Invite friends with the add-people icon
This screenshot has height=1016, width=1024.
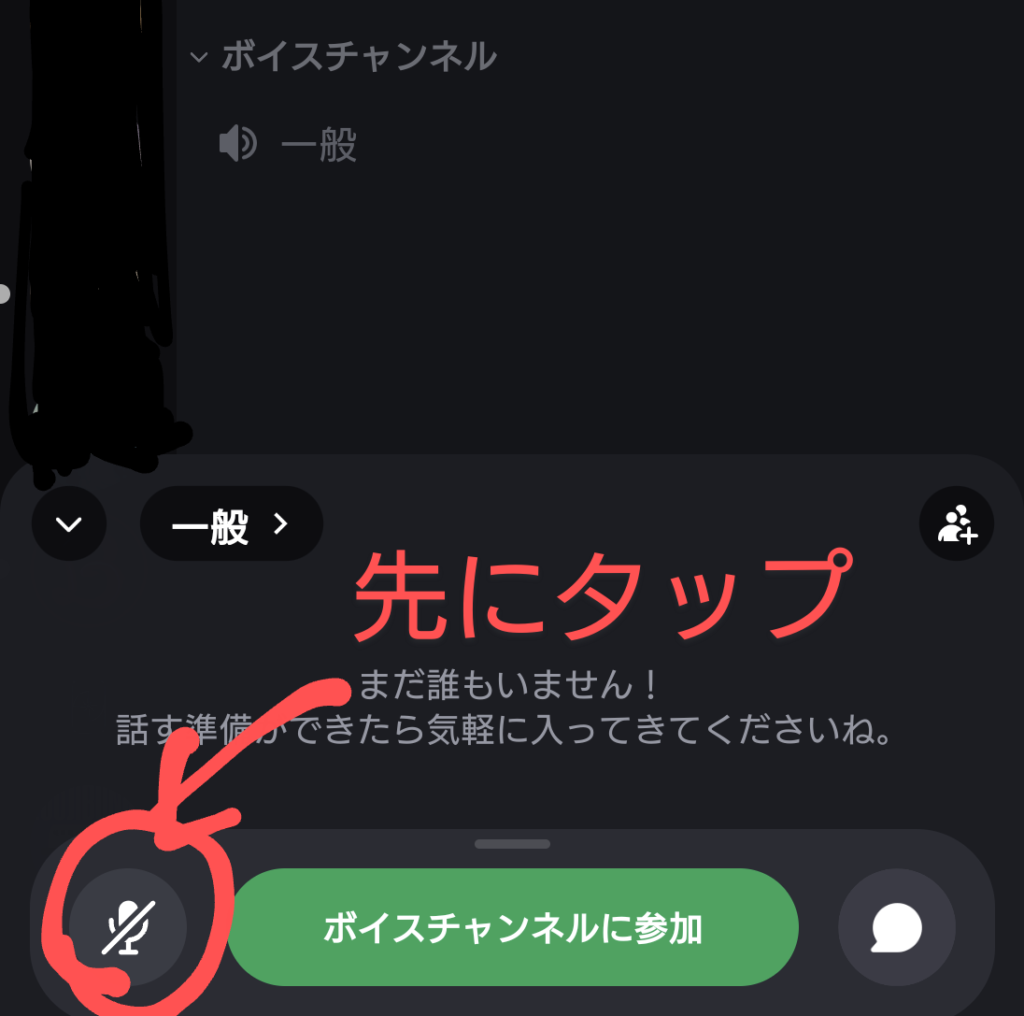(956, 524)
